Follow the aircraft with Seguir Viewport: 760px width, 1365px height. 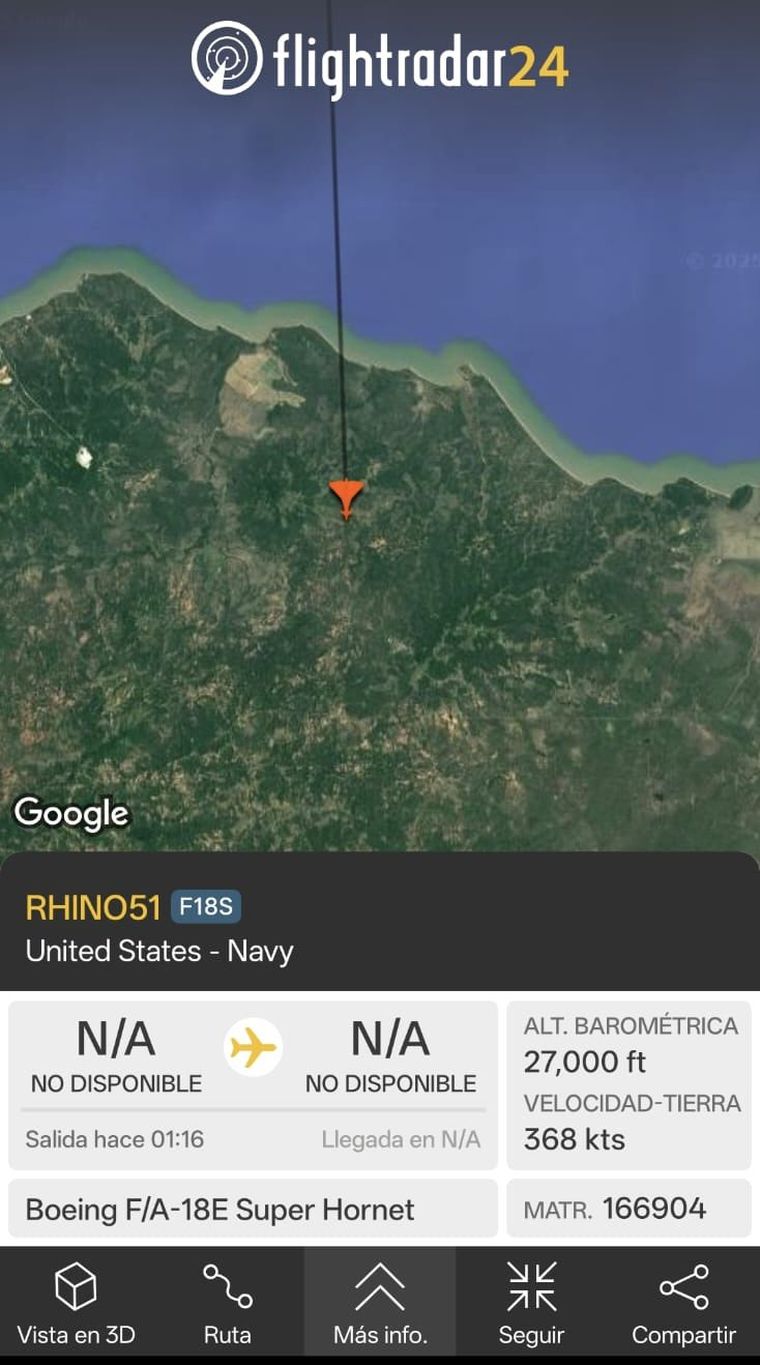531,1304
